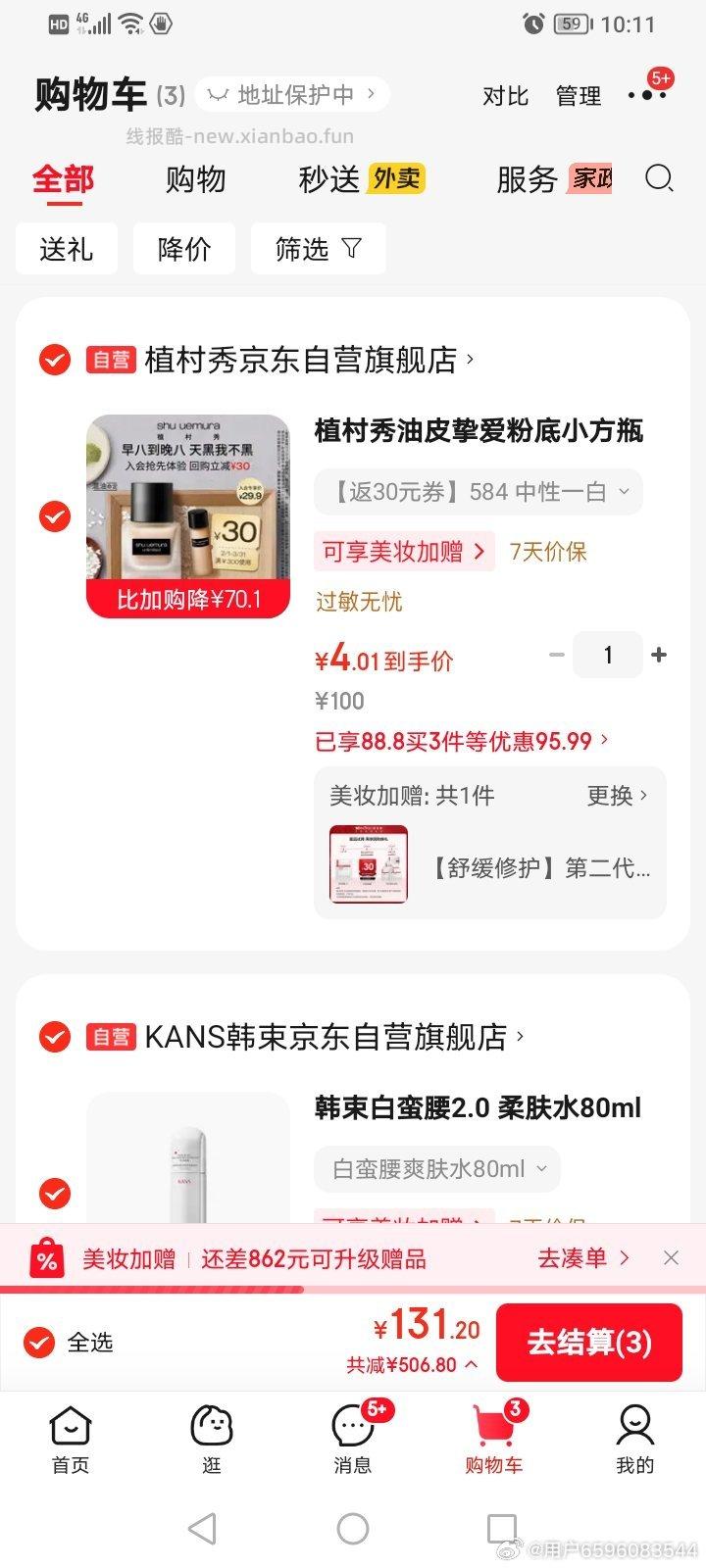Viewport: 706px width, 1568px height.
Task: Open the 筛选 filter options
Action: tap(318, 248)
